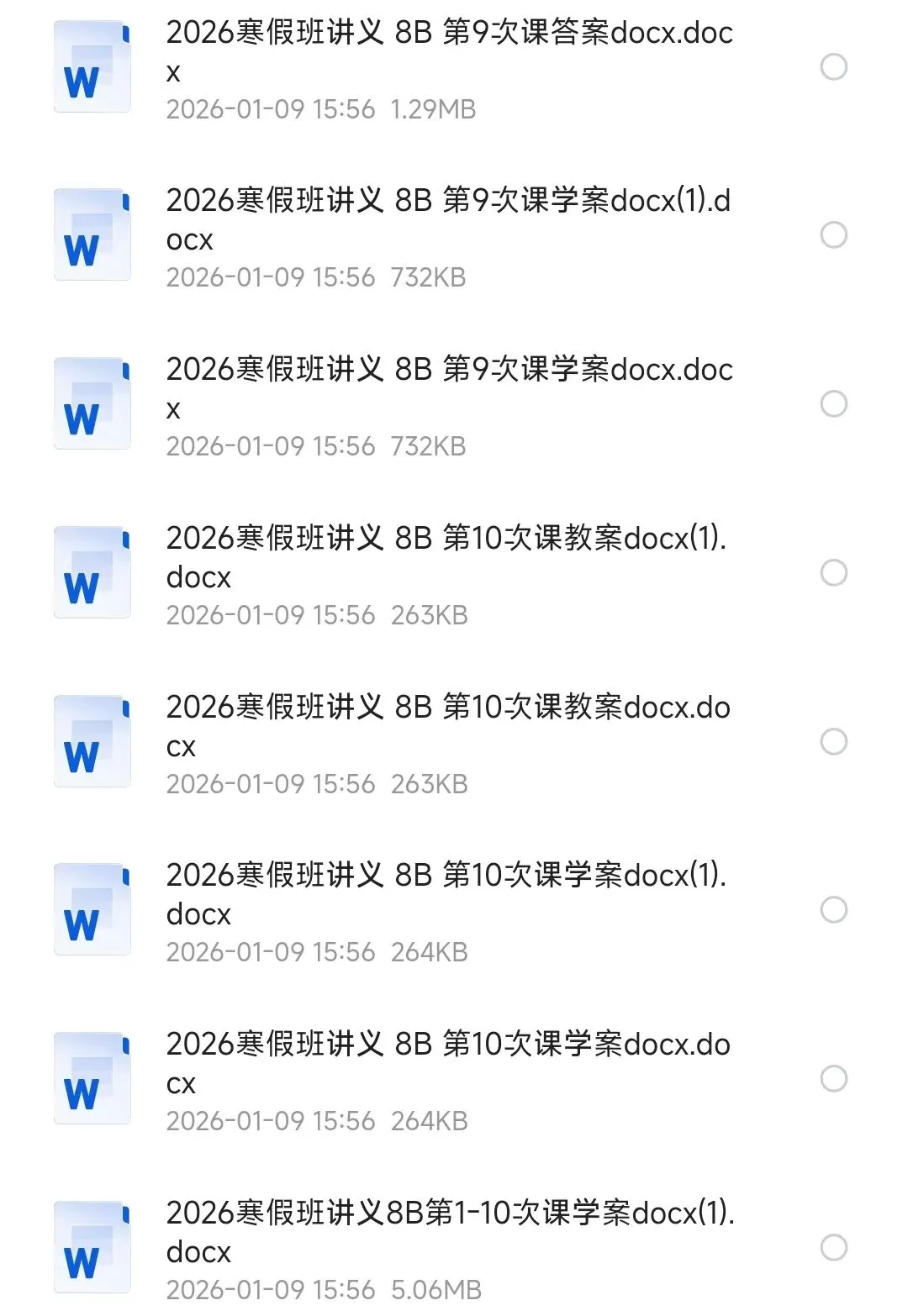Tick the selection circle for 第10次课学案docx.docx
Image resolution: width=908 pixels, height=1316 pixels.
(833, 1079)
